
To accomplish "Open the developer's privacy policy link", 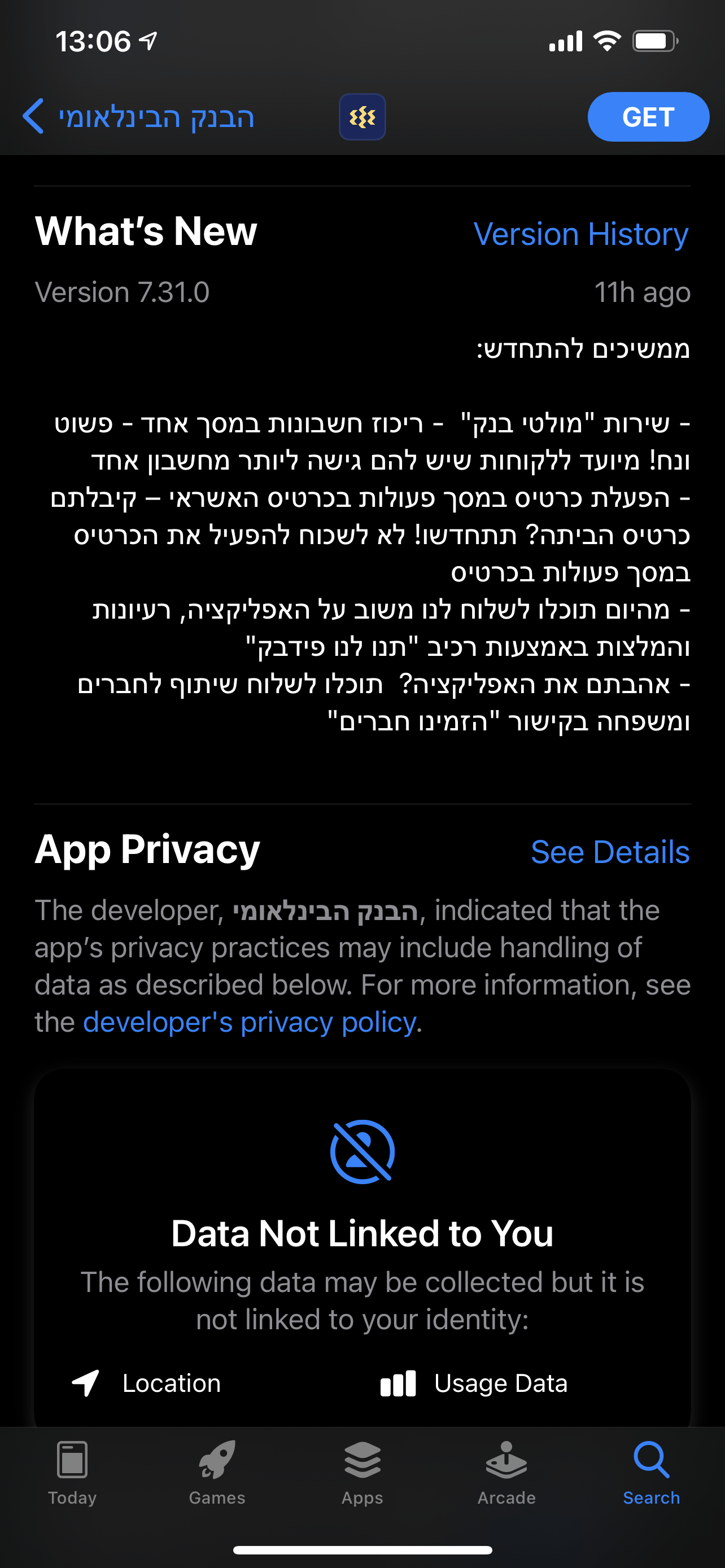I will tap(250, 1022).
